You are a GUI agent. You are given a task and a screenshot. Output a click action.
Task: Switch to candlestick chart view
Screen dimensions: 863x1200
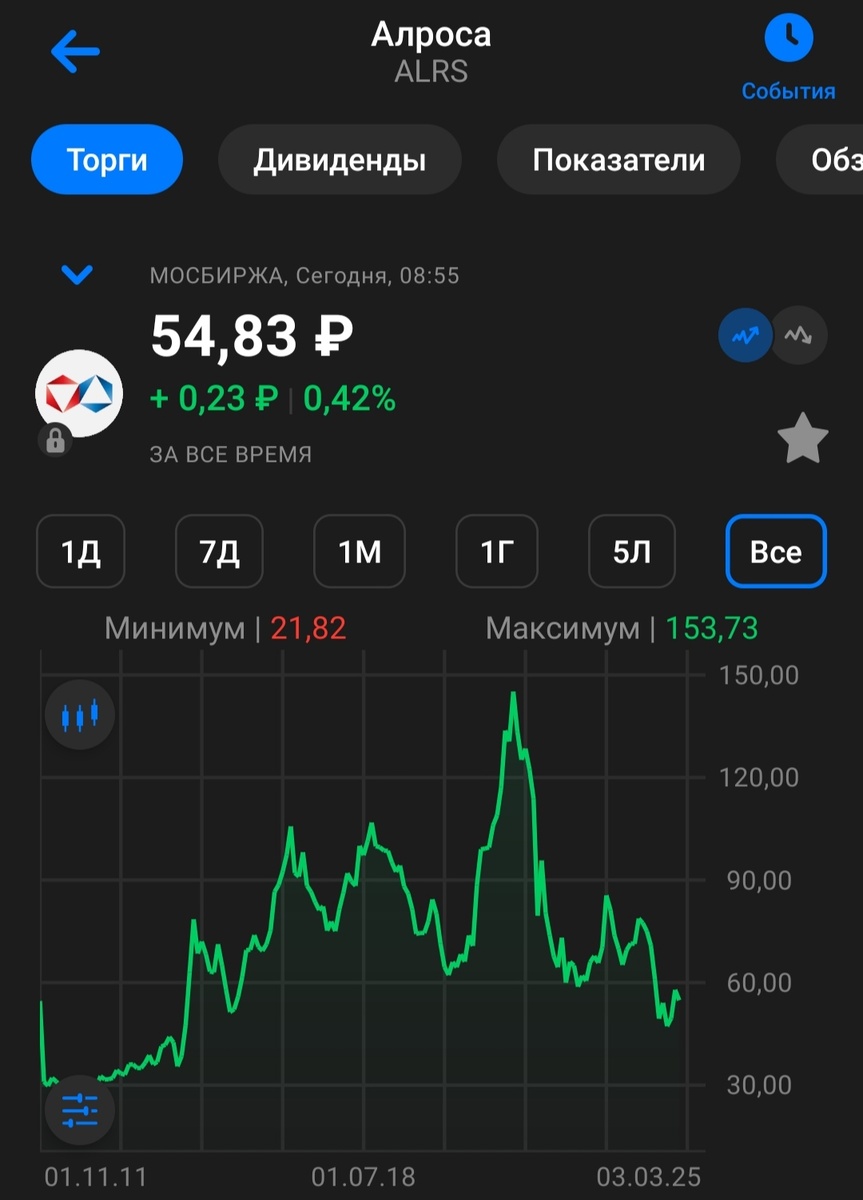tap(80, 716)
